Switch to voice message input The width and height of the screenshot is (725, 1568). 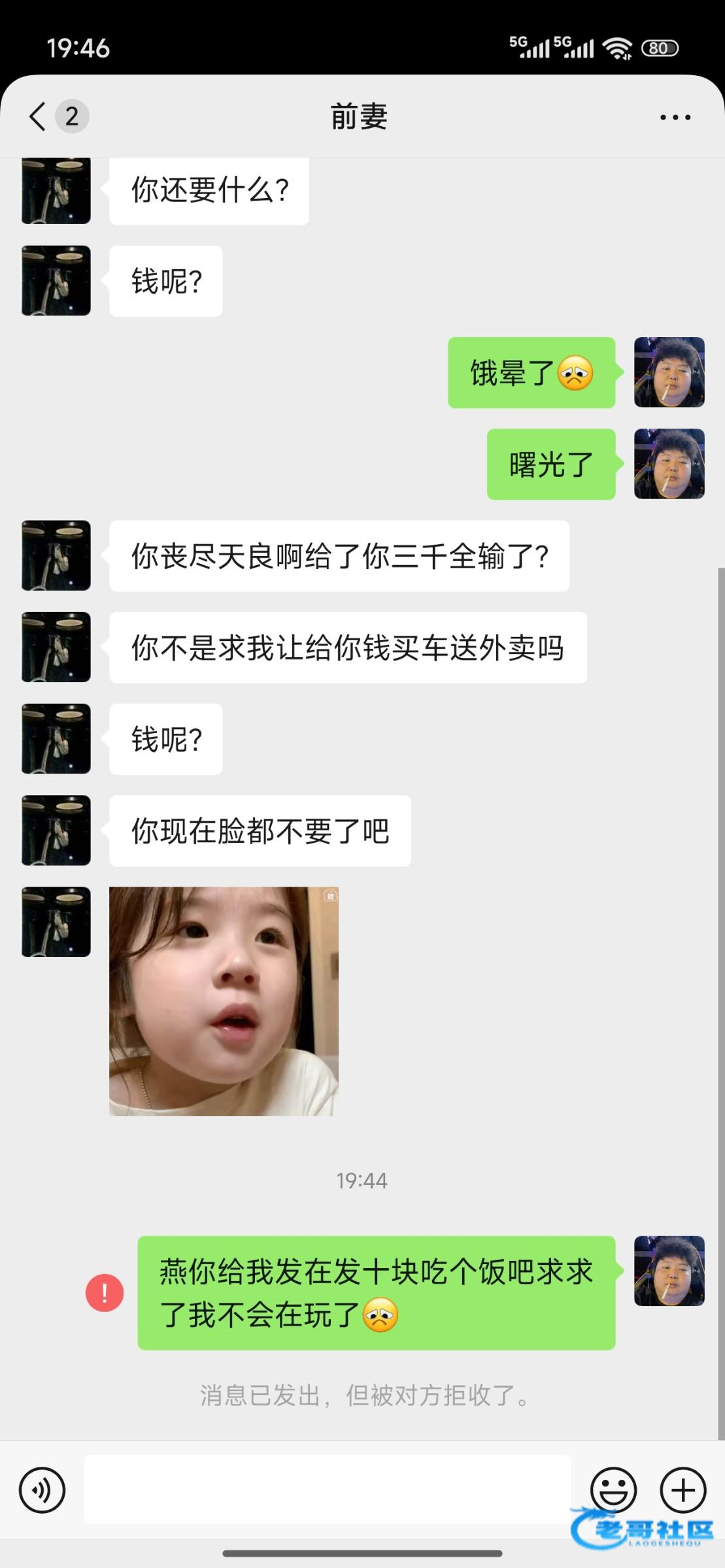[42, 1490]
